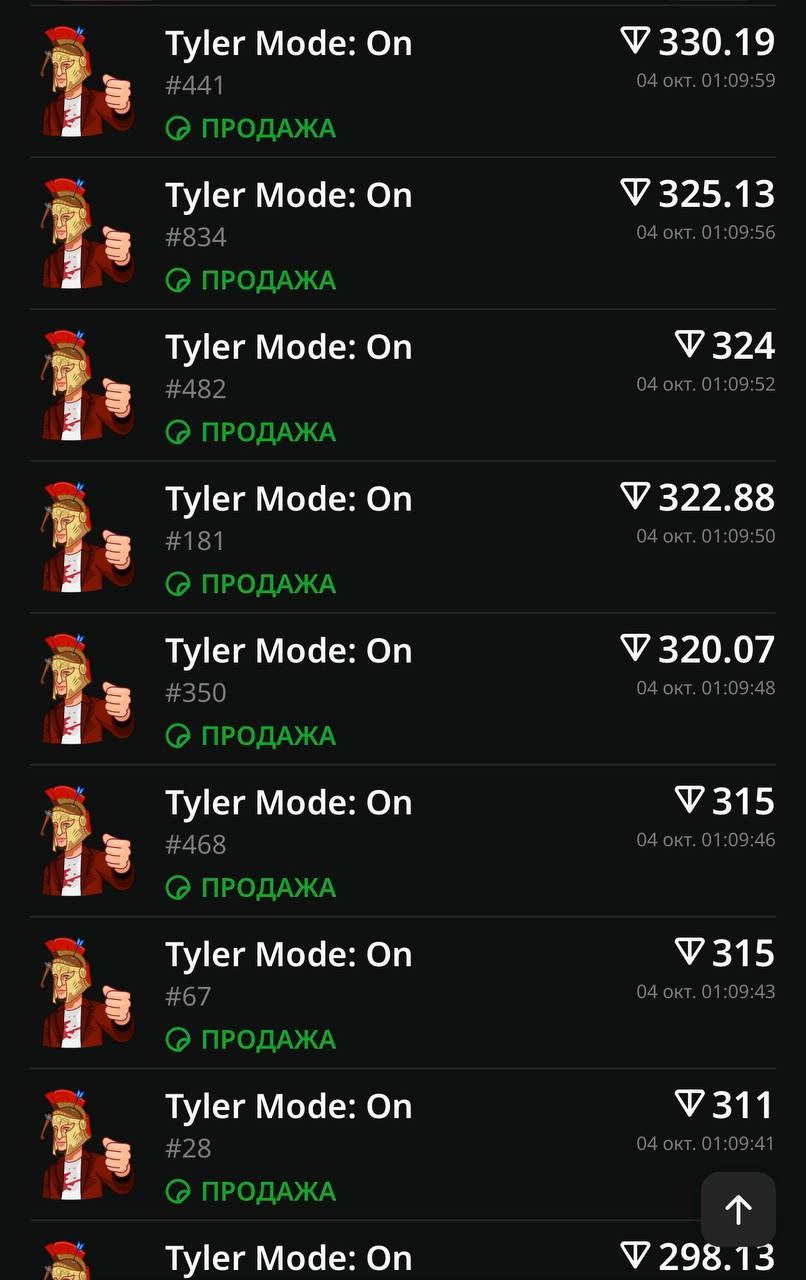Viewport: 806px width, 1280px height.
Task: Open sale record for item #350
Action: pyautogui.click(x=402, y=692)
